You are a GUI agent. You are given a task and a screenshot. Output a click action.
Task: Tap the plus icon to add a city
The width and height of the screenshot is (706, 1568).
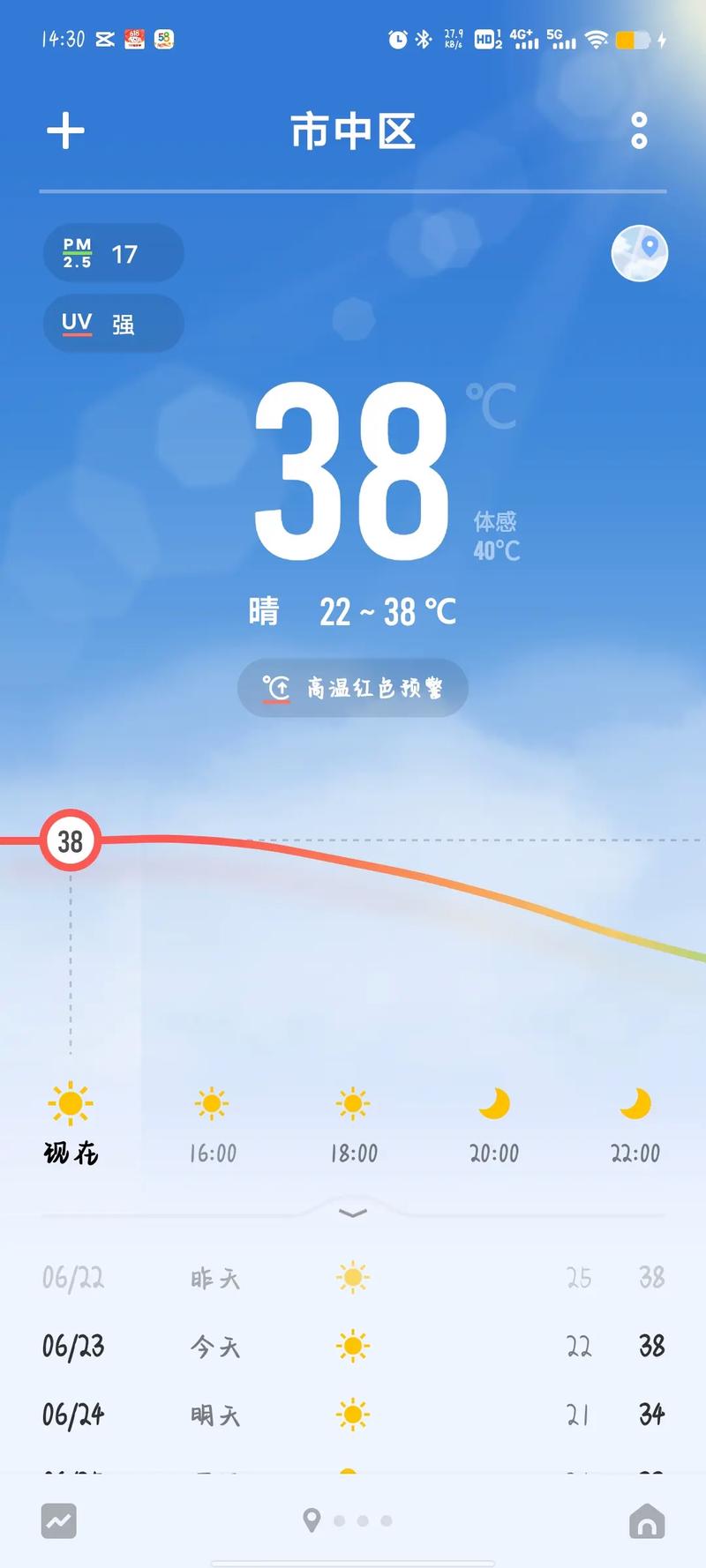click(x=64, y=131)
